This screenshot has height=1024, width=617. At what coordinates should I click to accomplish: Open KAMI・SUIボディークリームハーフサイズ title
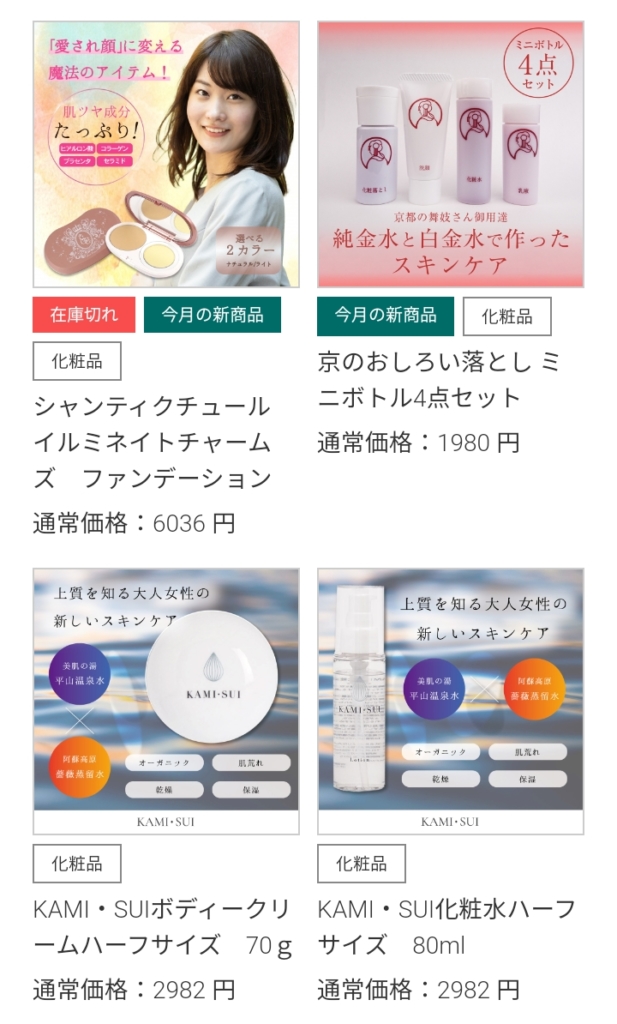point(162,927)
